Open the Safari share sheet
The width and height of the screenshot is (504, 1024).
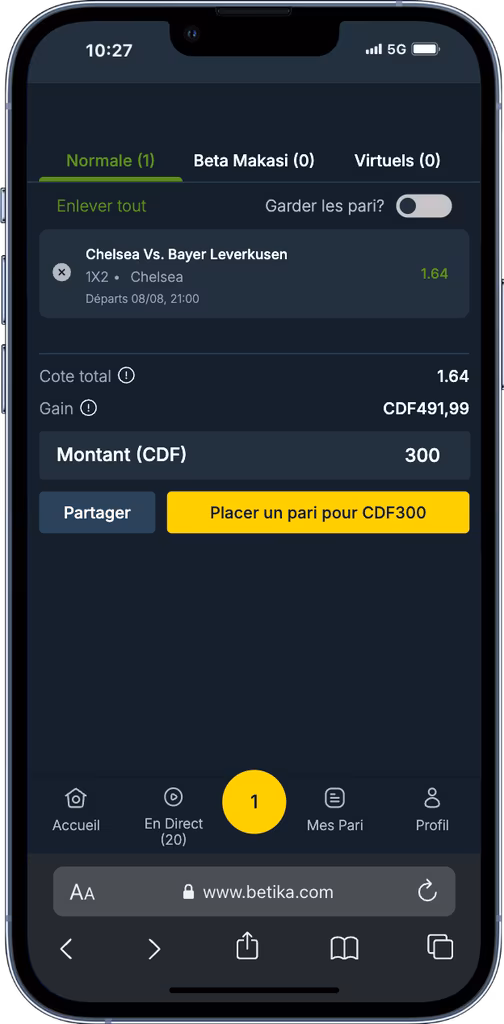click(x=247, y=947)
